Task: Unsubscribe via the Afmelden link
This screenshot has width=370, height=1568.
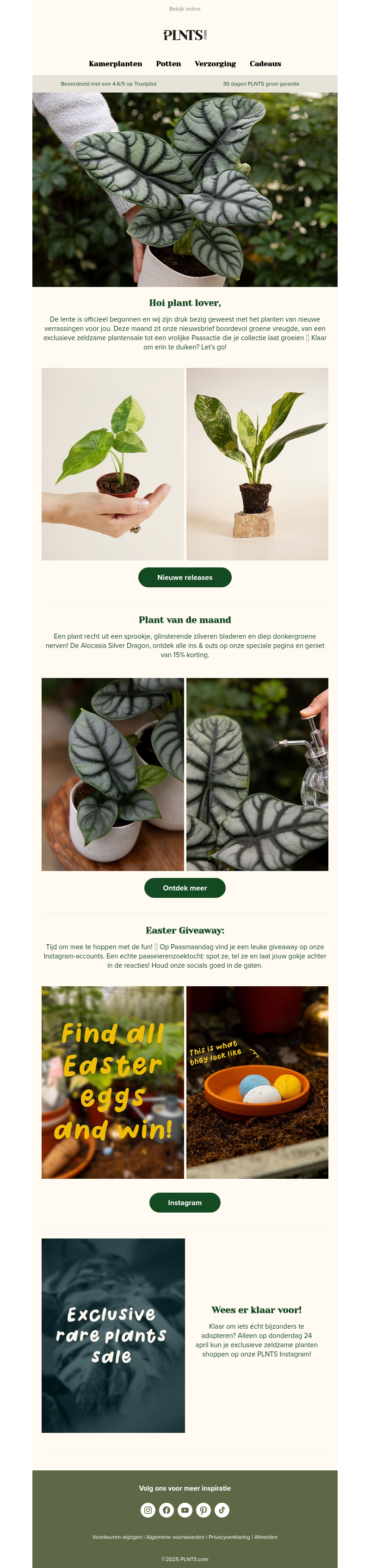Action: (266, 1537)
